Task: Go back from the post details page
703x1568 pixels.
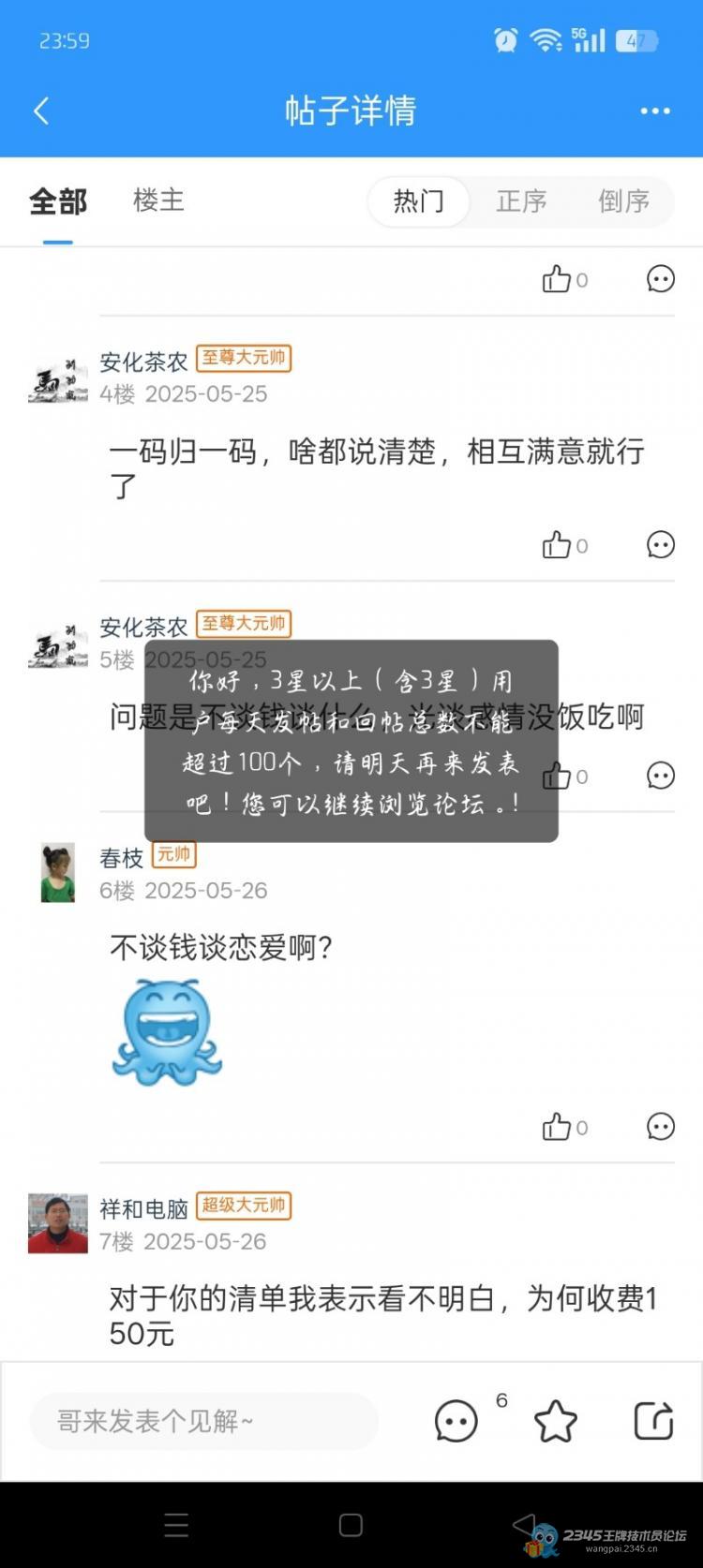Action: click(x=41, y=111)
